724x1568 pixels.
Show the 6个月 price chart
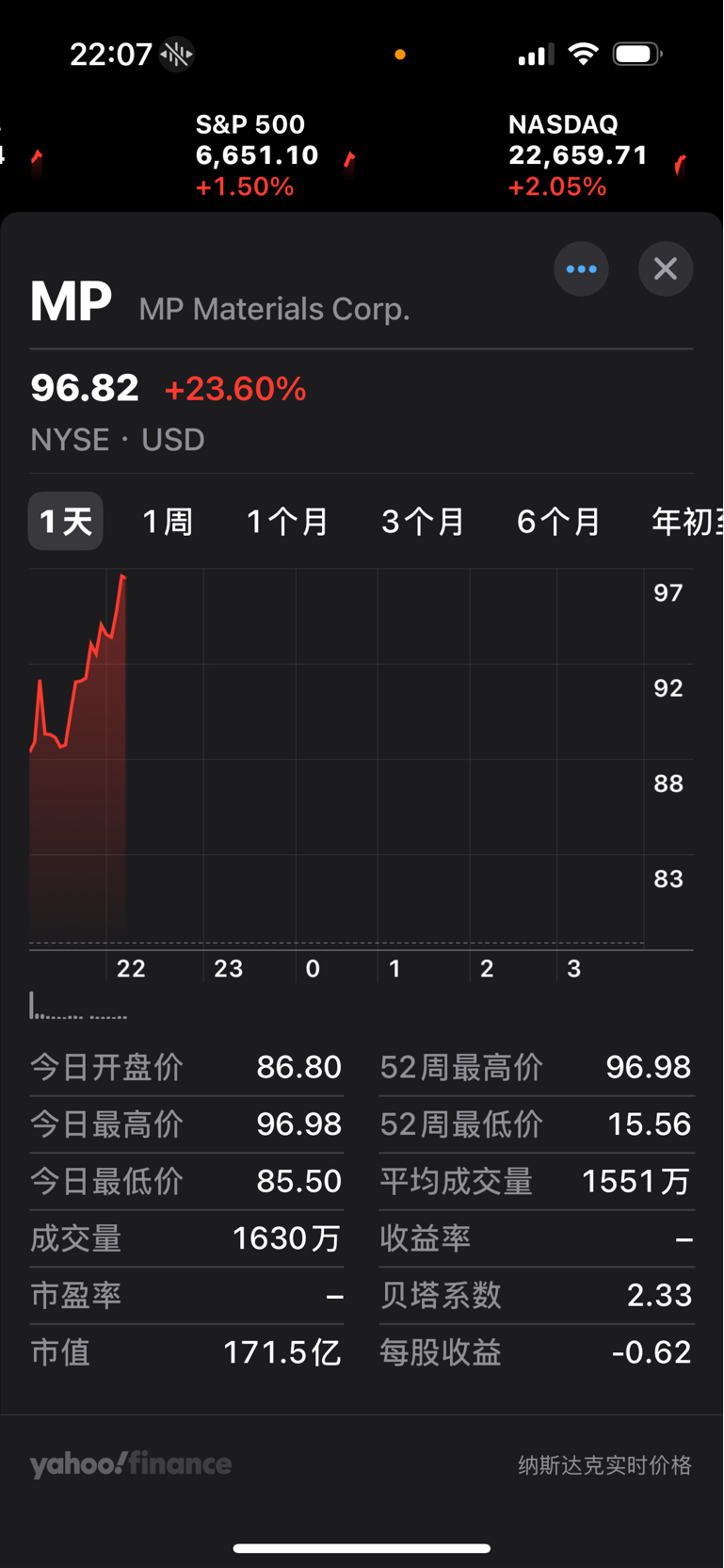click(558, 521)
